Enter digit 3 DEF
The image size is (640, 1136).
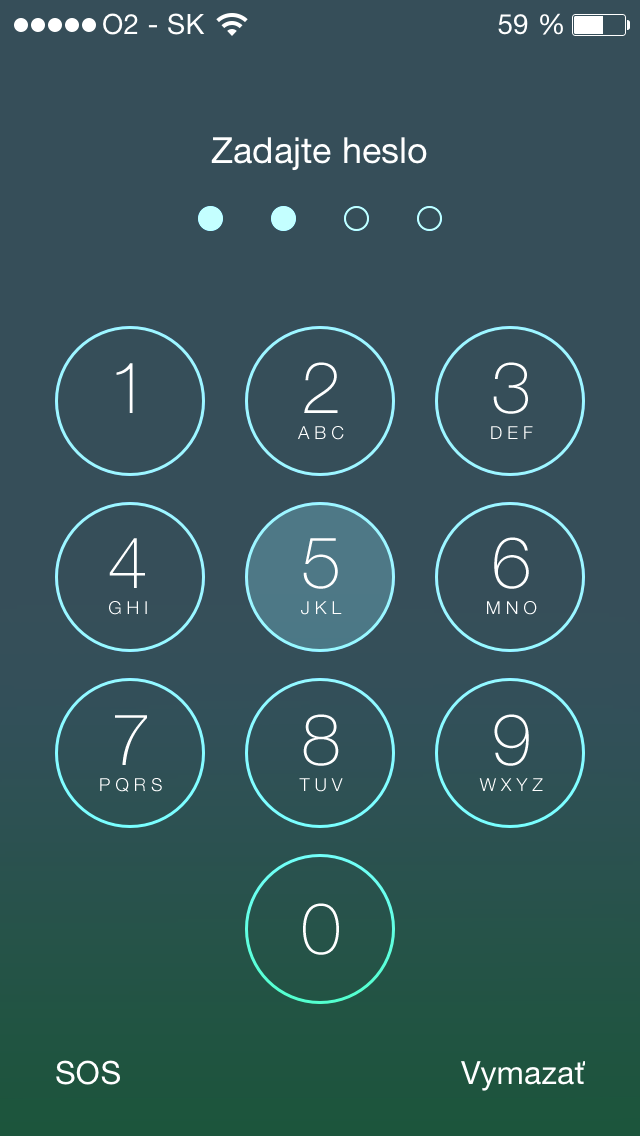(510, 401)
